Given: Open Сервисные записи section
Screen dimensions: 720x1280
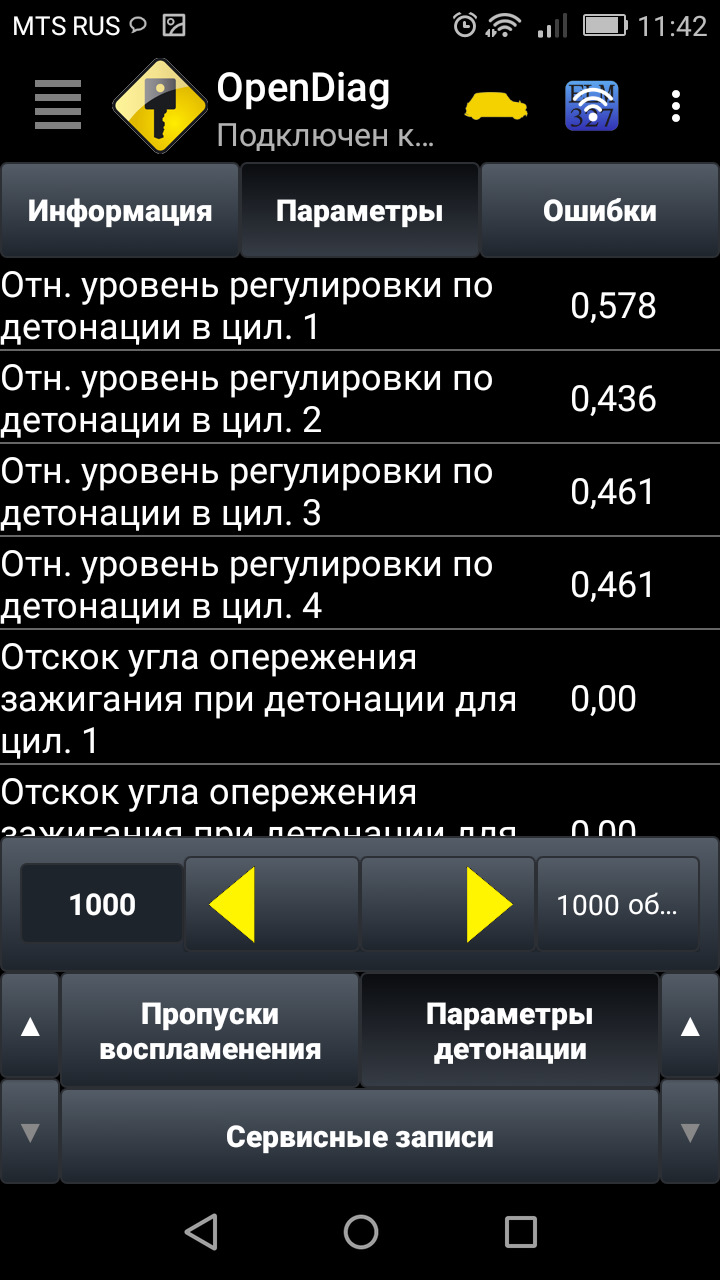Looking at the screenshot, I should click(x=360, y=1136).
